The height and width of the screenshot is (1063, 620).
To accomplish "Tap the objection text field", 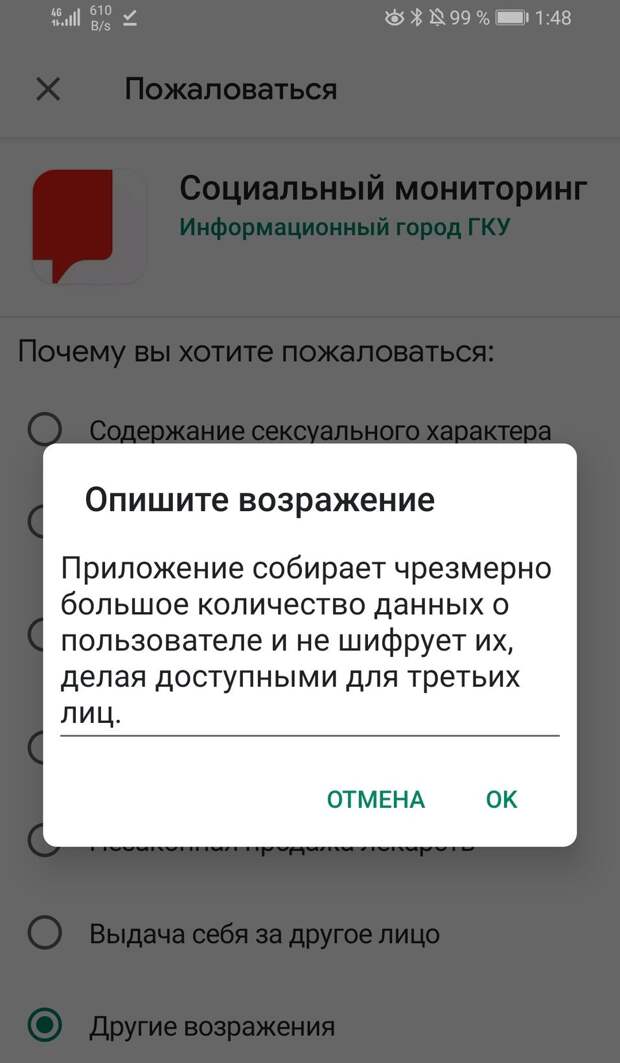I will (310, 641).
